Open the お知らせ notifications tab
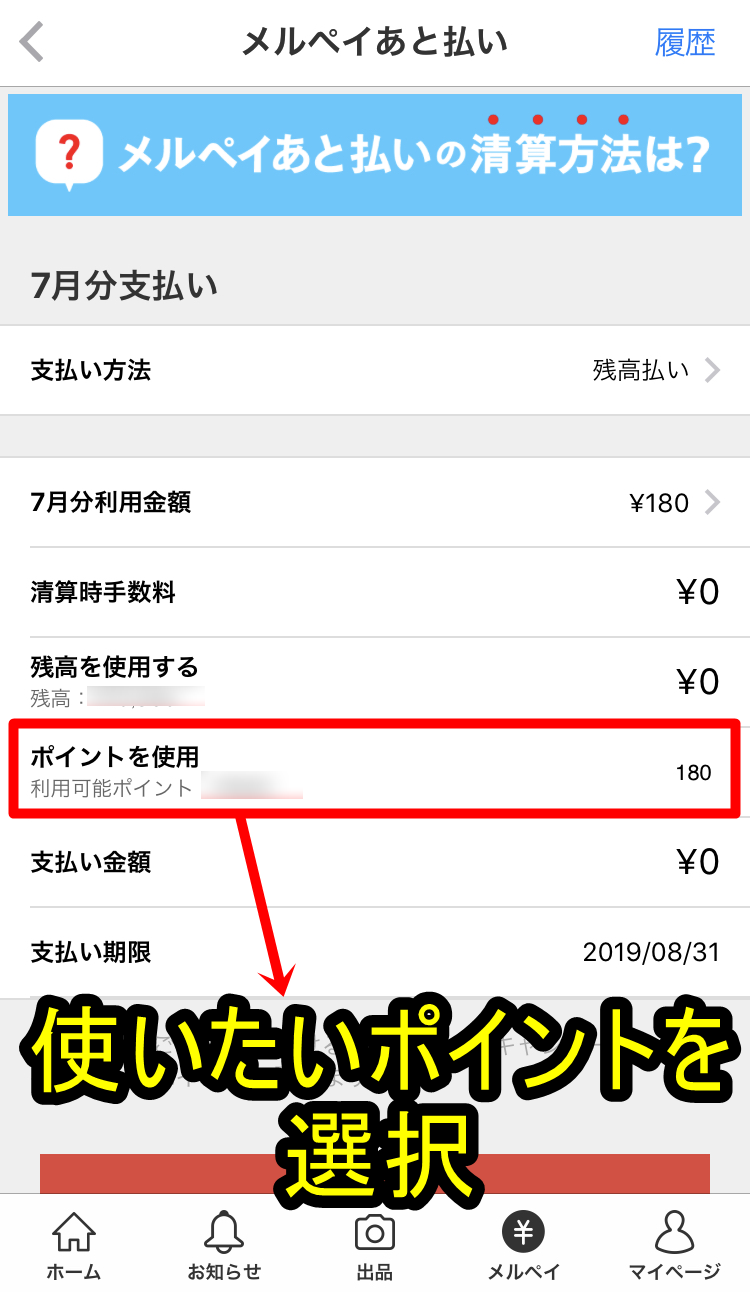 (x=223, y=1246)
